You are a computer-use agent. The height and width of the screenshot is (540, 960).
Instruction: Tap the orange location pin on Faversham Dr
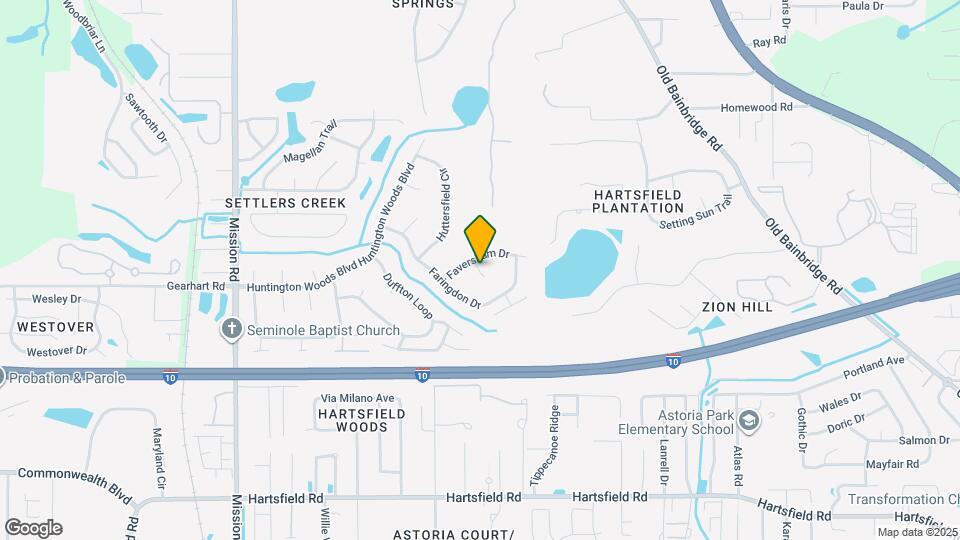click(481, 238)
